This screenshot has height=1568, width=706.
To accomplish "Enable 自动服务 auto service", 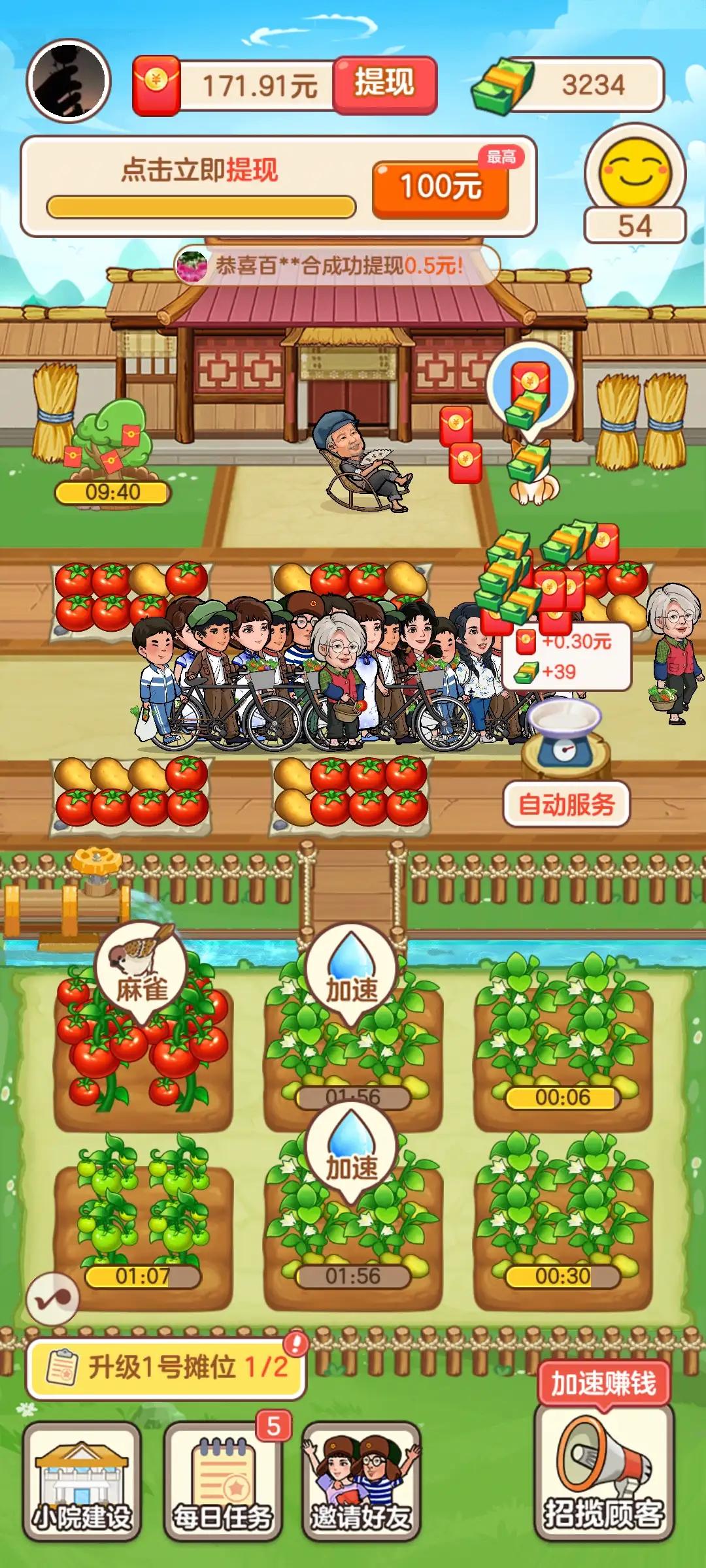I will point(566,804).
